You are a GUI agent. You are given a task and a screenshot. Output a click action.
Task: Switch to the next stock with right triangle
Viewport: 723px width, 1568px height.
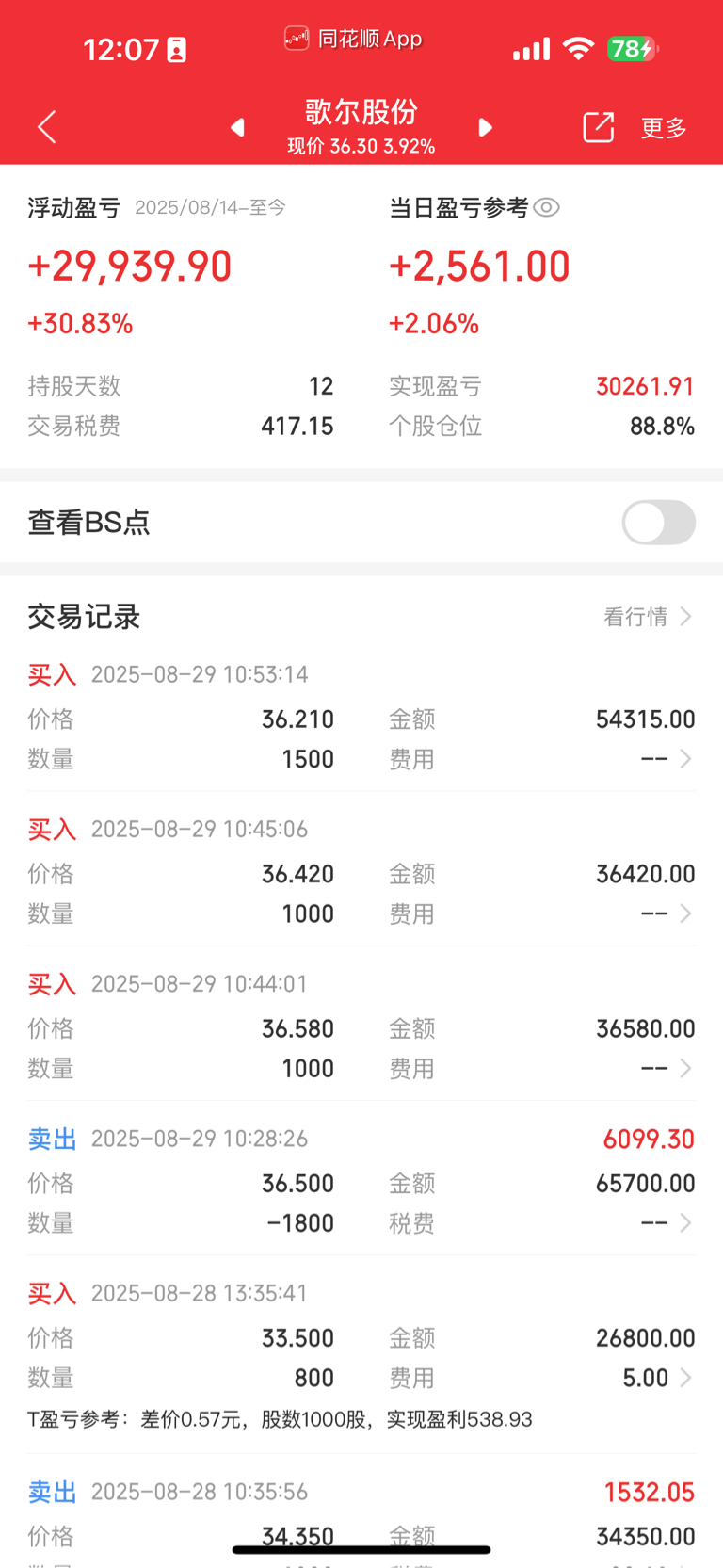(x=485, y=127)
